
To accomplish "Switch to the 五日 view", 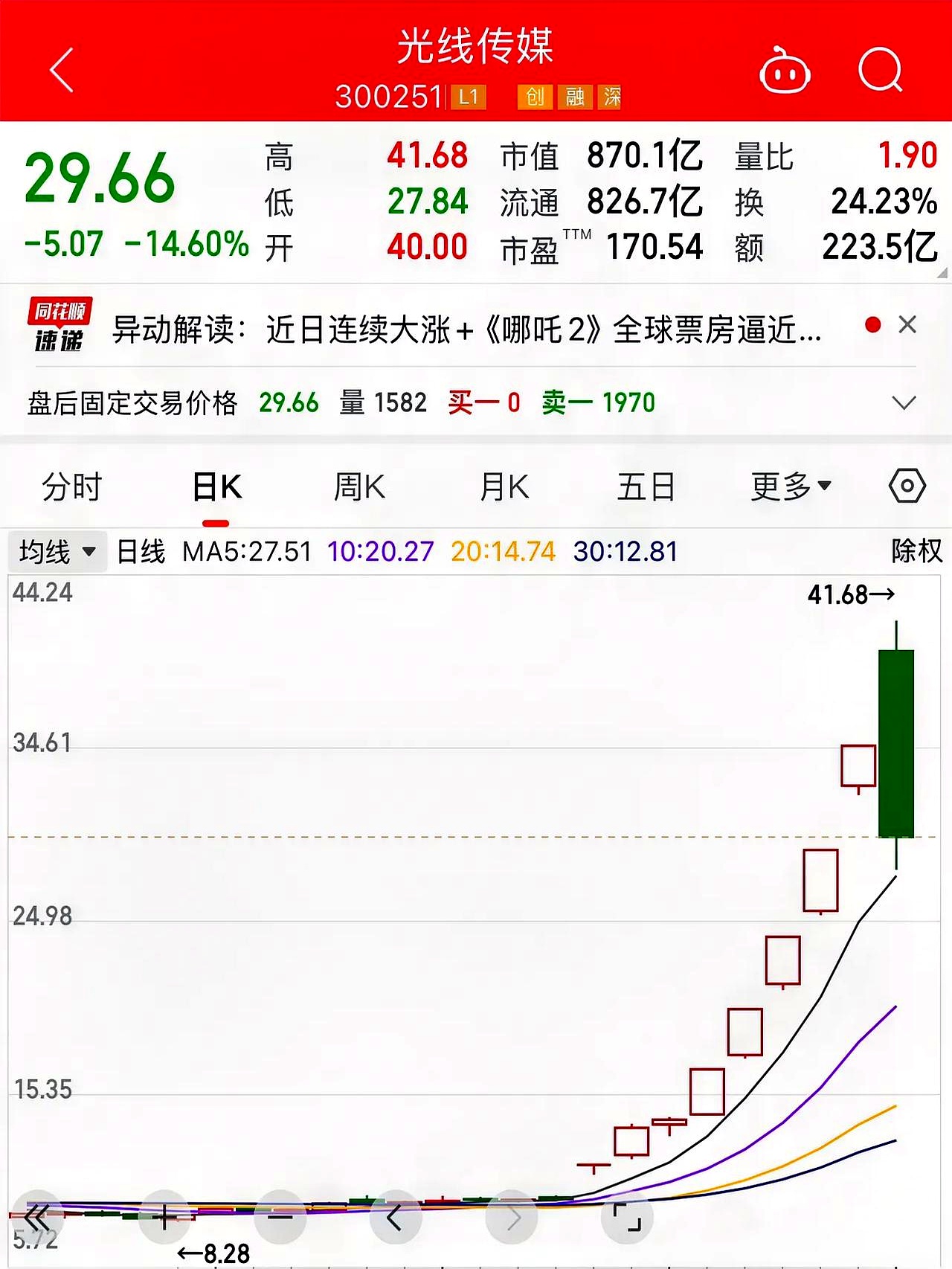I will click(x=646, y=487).
